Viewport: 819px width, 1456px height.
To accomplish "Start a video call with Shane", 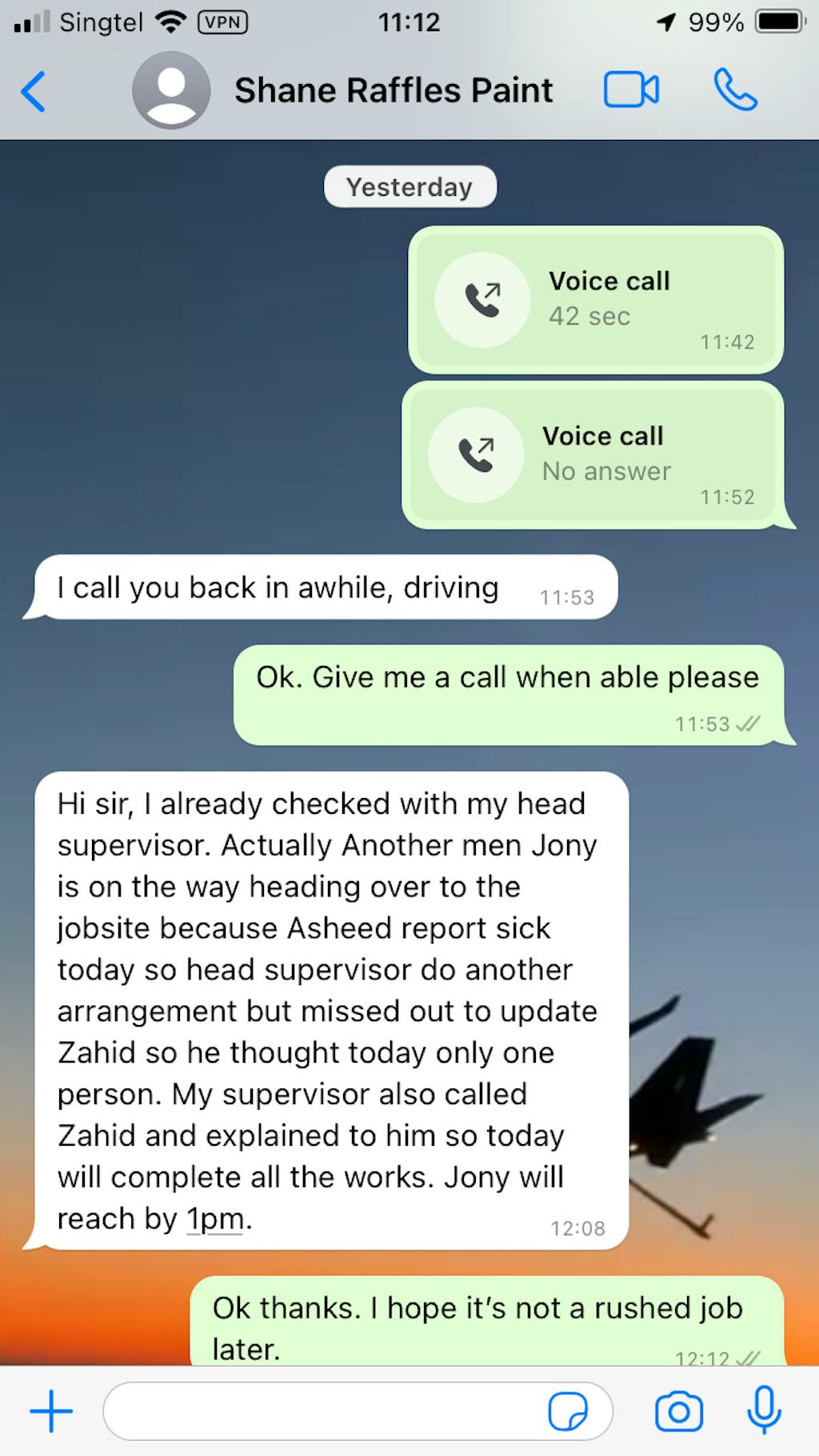I will (x=631, y=90).
